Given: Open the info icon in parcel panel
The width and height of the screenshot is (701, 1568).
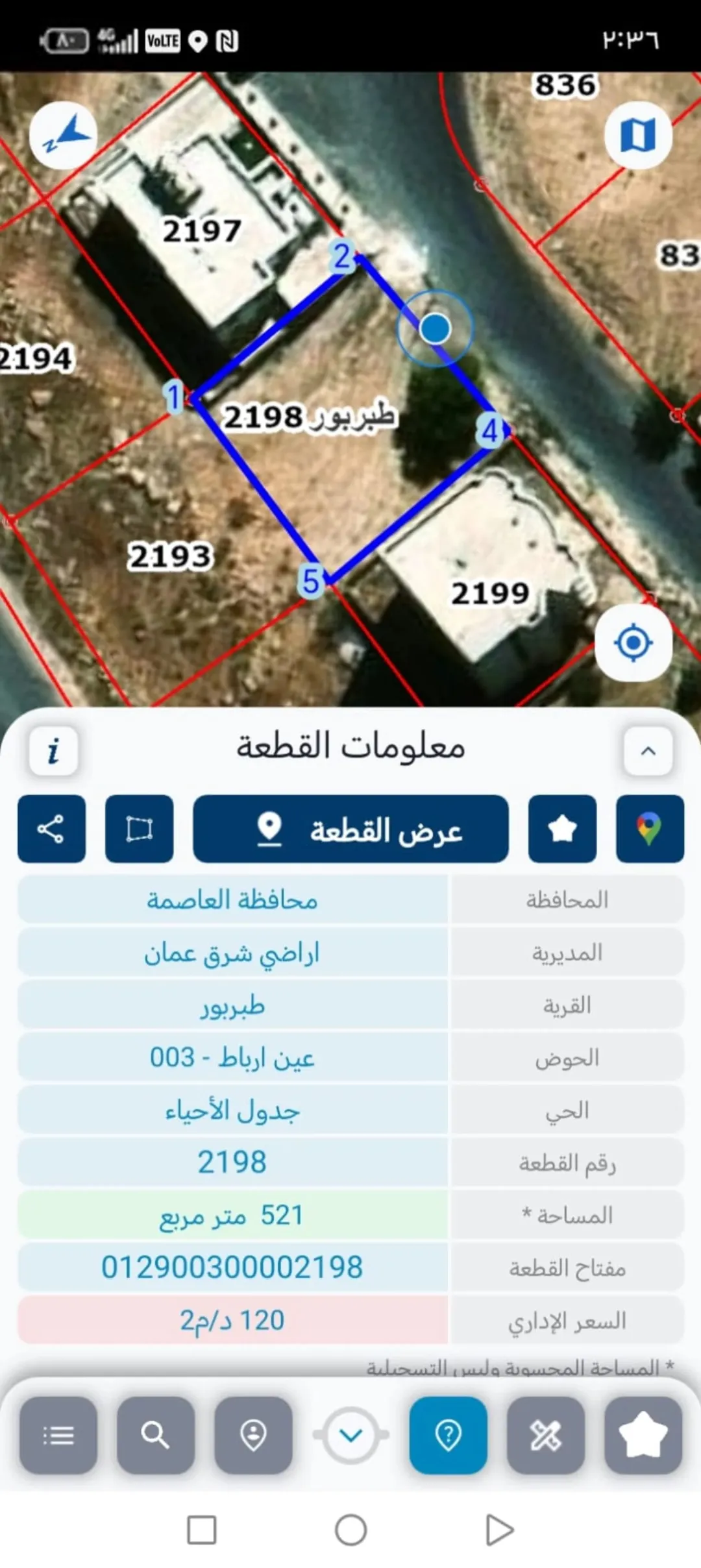Looking at the screenshot, I should pyautogui.click(x=54, y=751).
